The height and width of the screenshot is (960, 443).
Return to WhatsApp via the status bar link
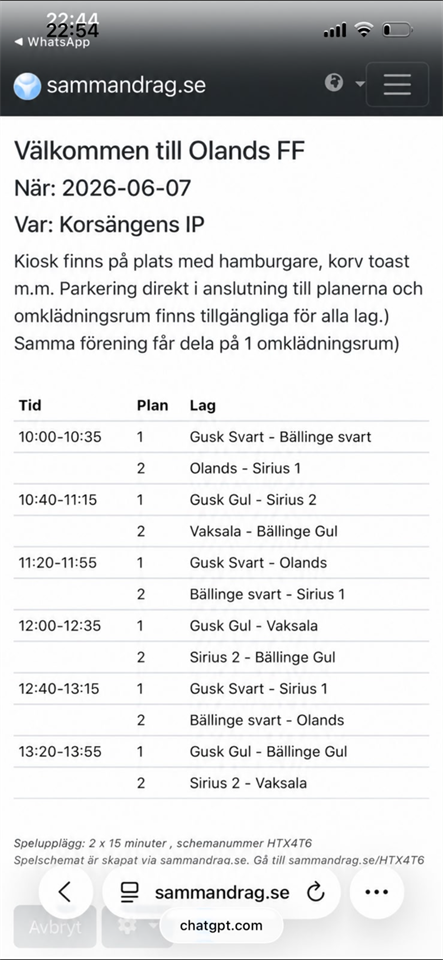click(x=52, y=42)
